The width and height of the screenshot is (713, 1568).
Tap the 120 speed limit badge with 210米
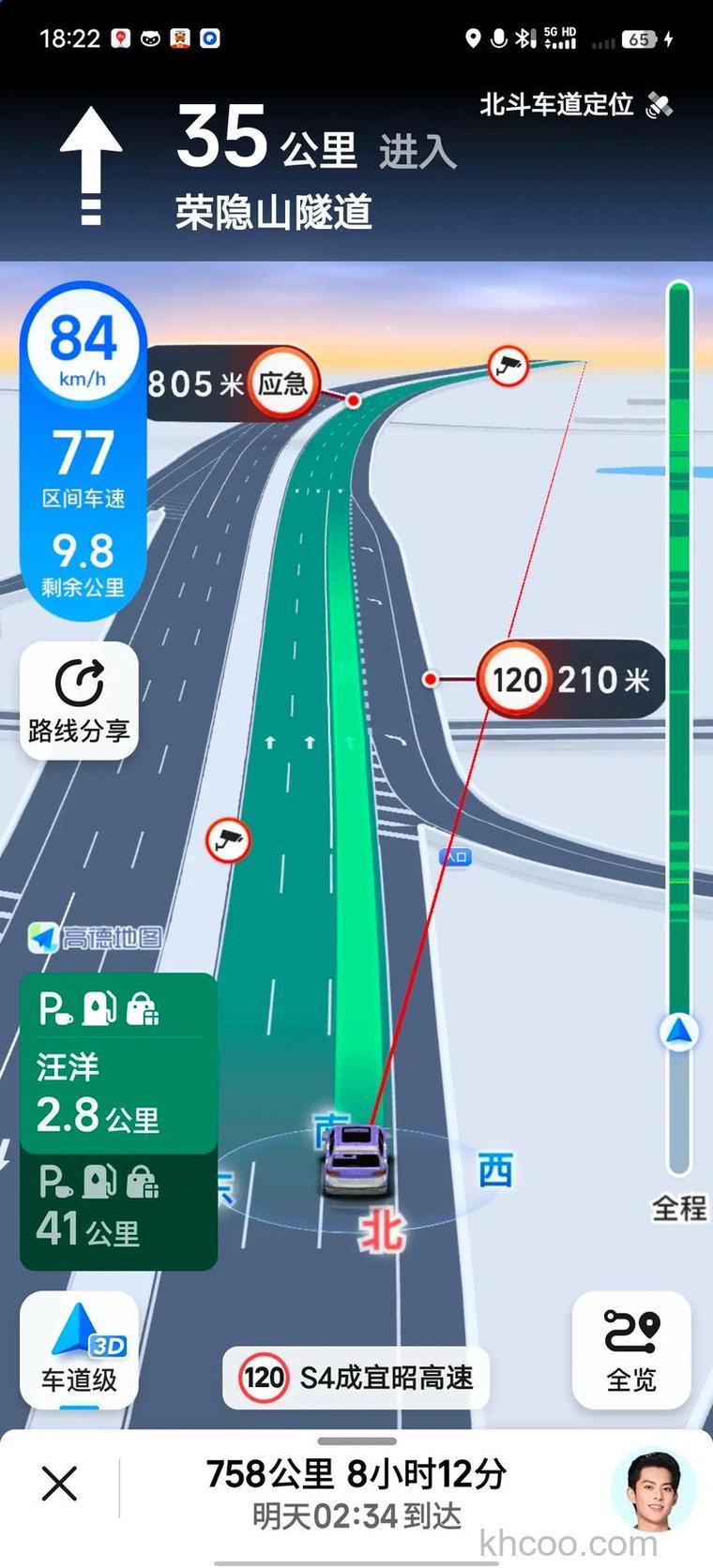(514, 679)
